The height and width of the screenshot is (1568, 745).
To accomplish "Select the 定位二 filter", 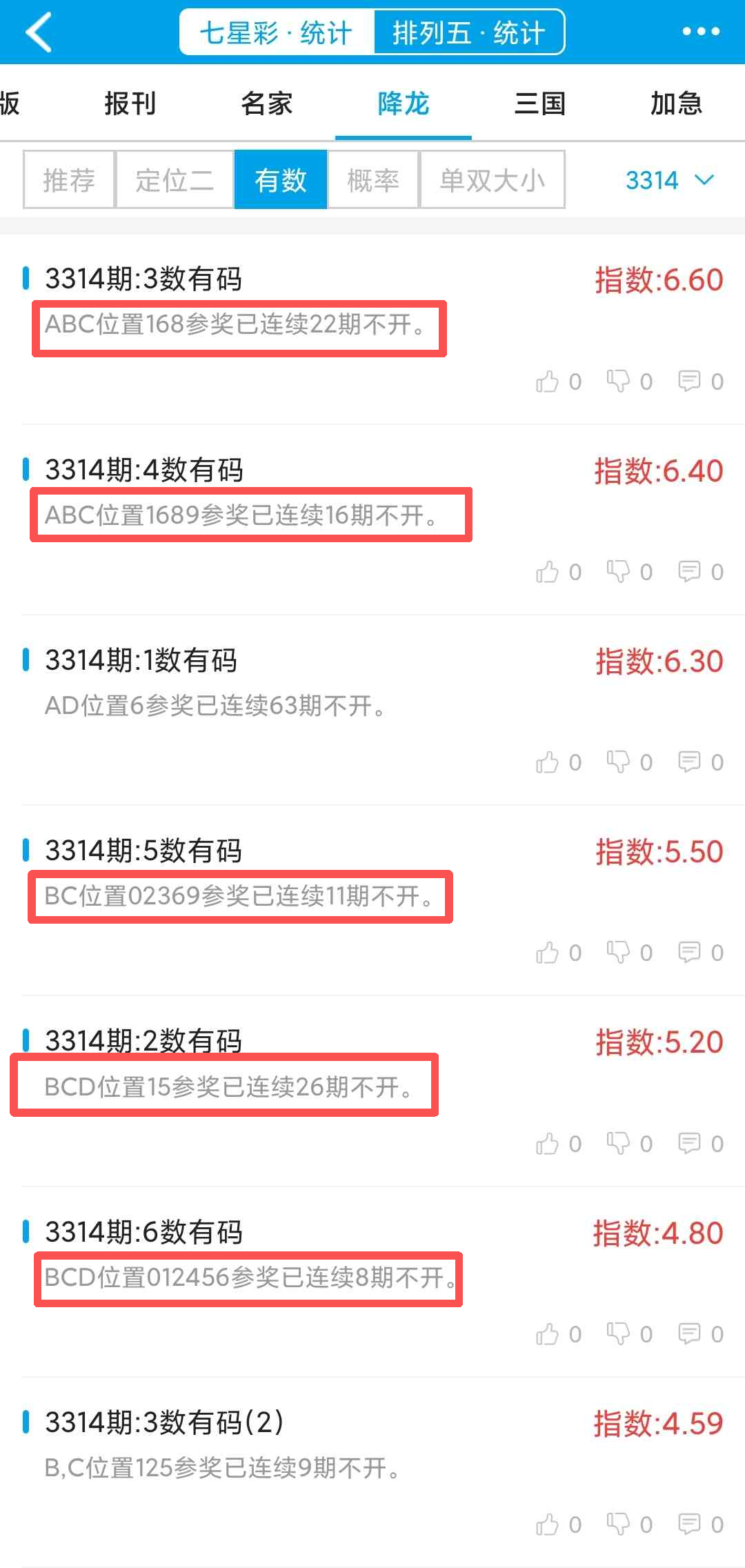I will coord(175,180).
